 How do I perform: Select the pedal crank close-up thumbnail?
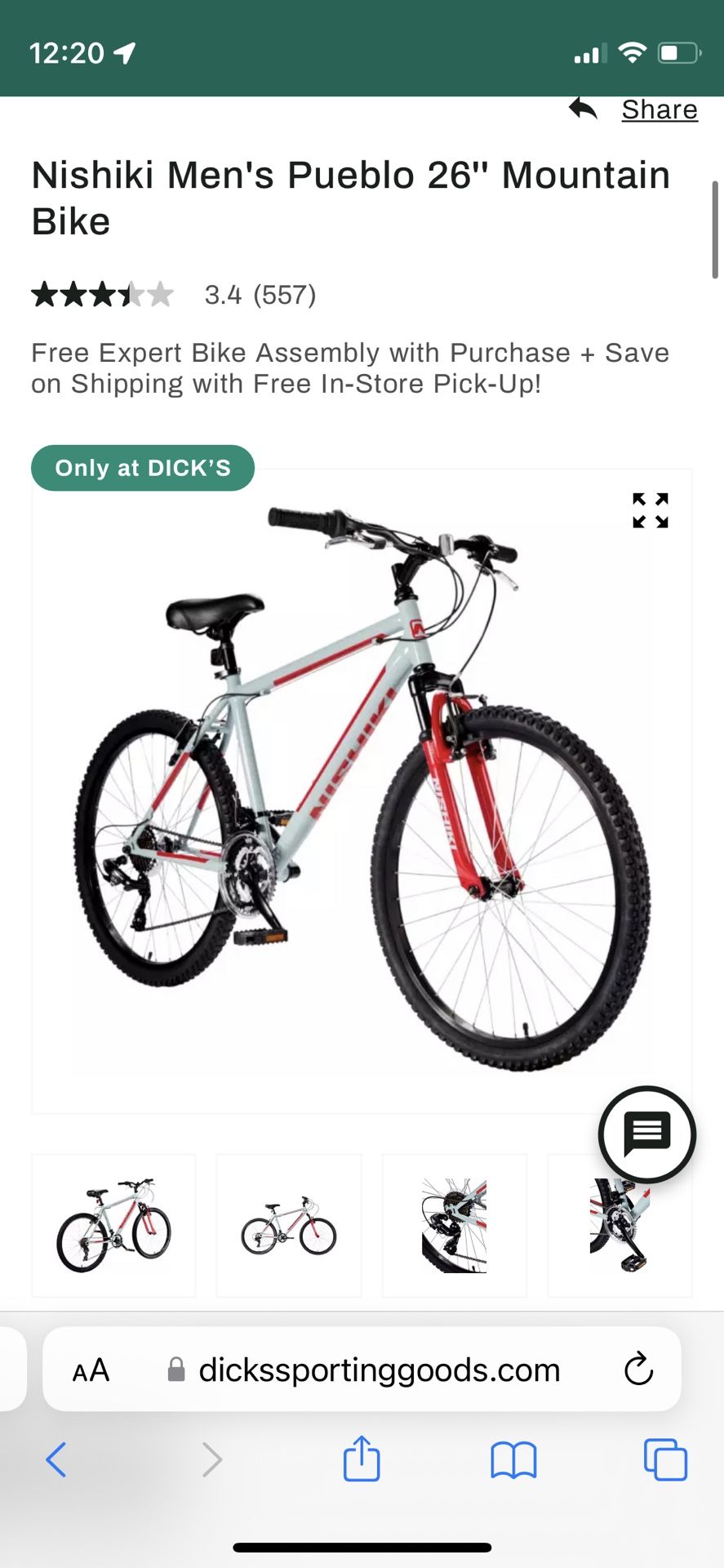[620, 1225]
